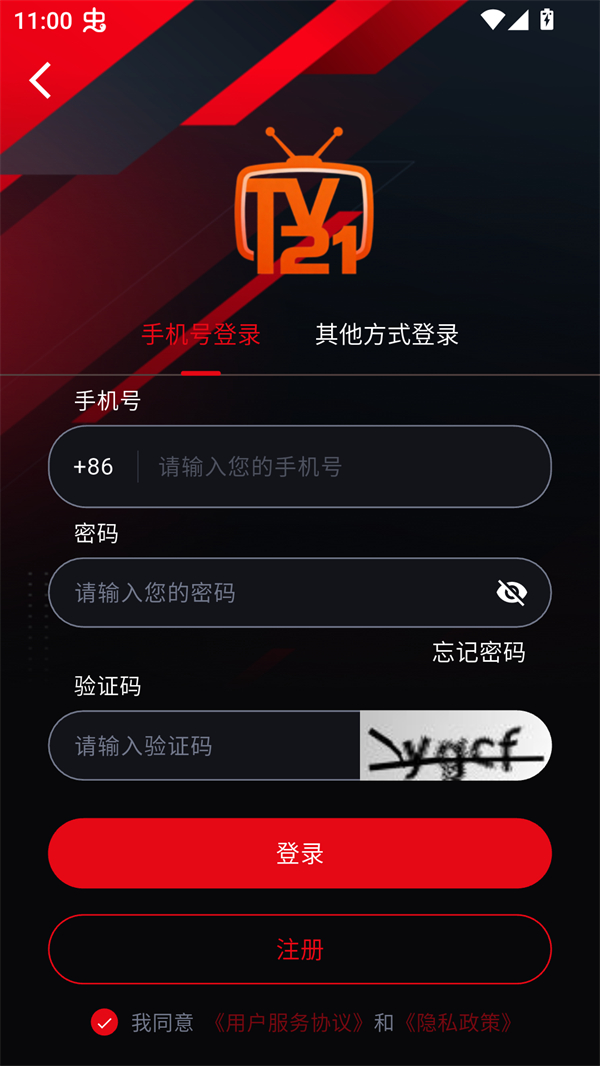The height and width of the screenshot is (1066, 600).
Task: Open the 《用户服务协议》 link
Action: click(x=289, y=1022)
